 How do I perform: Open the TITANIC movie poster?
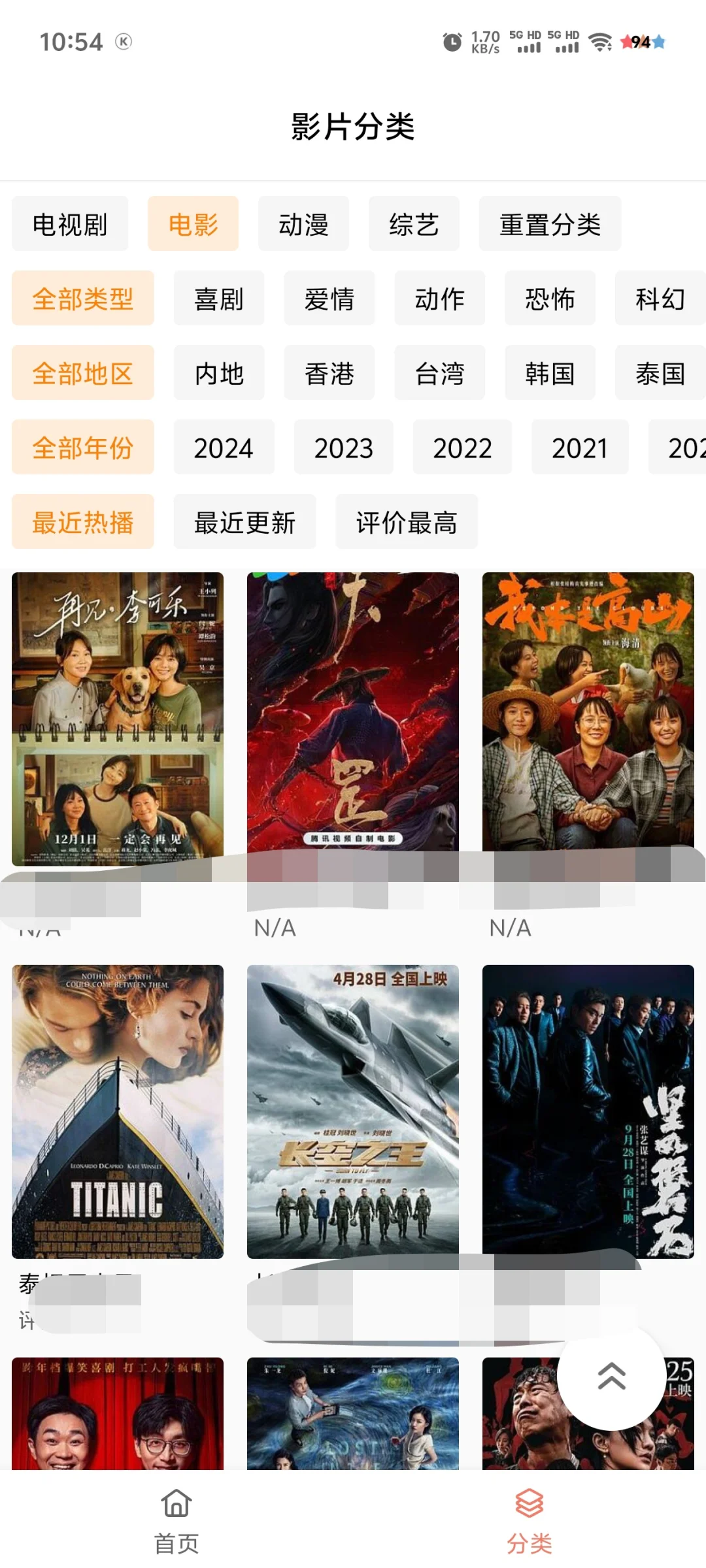118,1111
